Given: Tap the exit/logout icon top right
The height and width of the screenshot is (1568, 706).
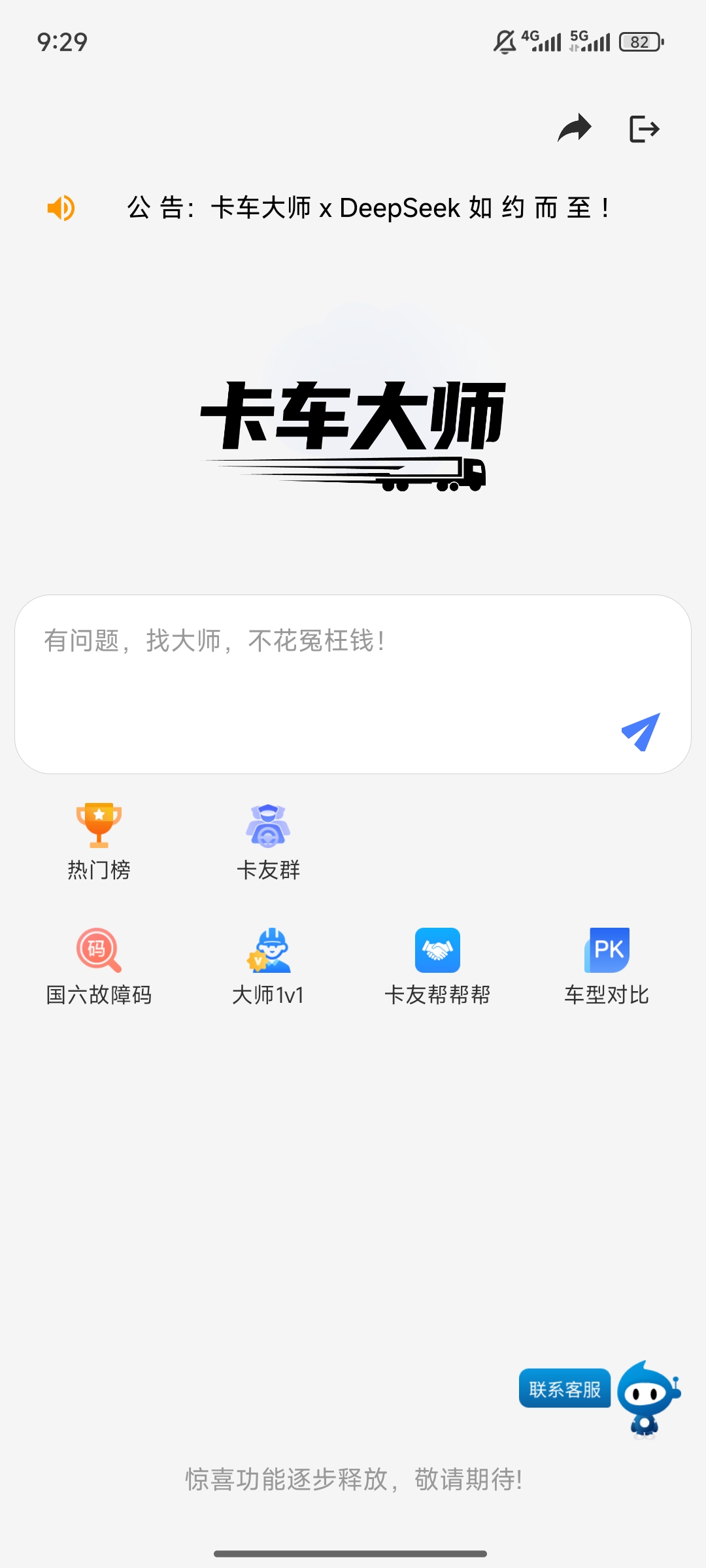Looking at the screenshot, I should click(x=644, y=128).
